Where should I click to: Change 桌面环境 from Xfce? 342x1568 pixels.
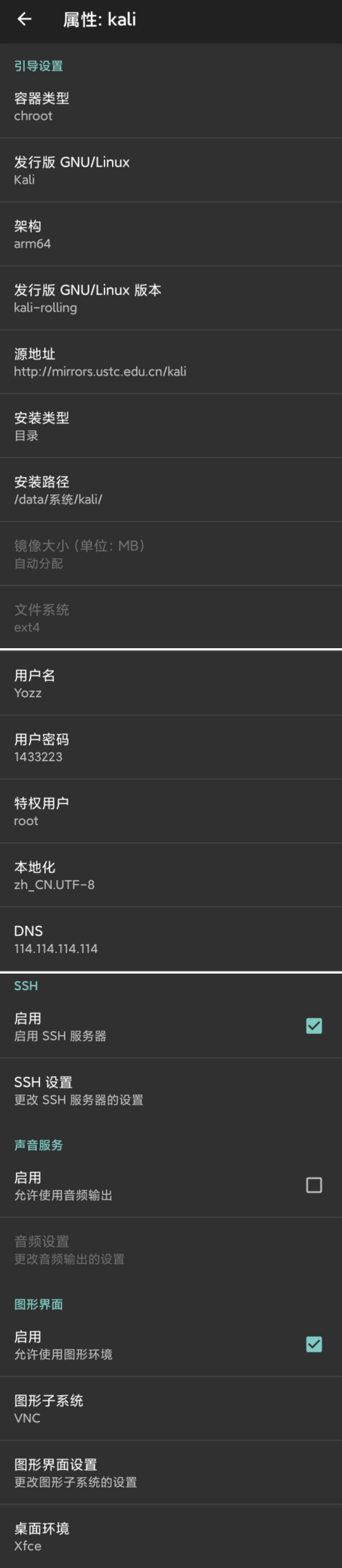tap(170, 1536)
